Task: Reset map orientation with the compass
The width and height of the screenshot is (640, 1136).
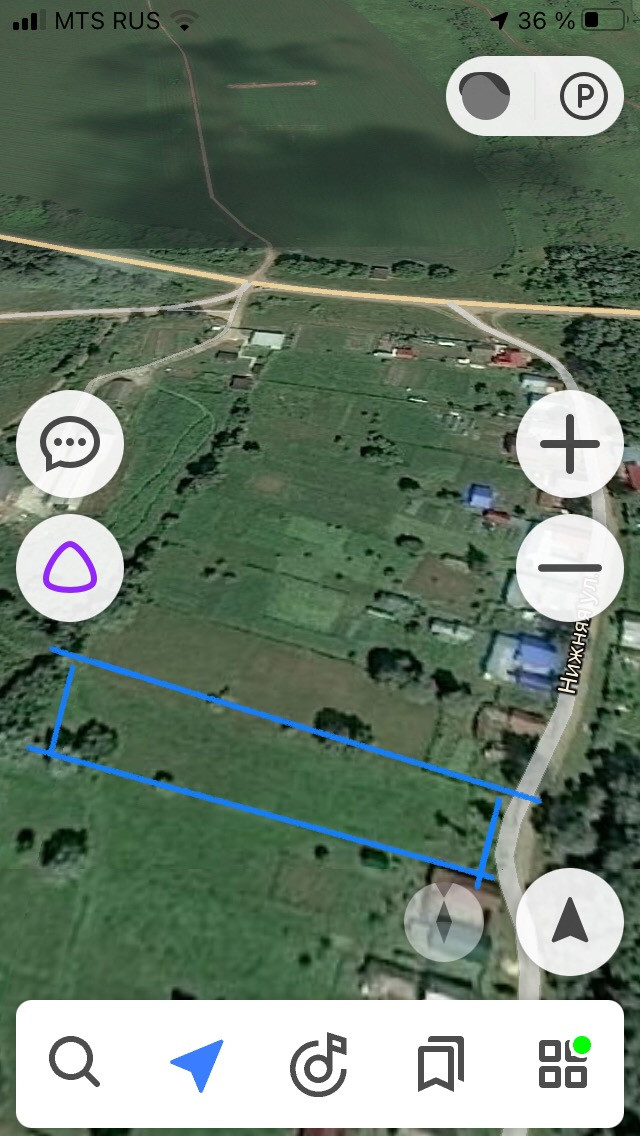Action: coord(444,922)
